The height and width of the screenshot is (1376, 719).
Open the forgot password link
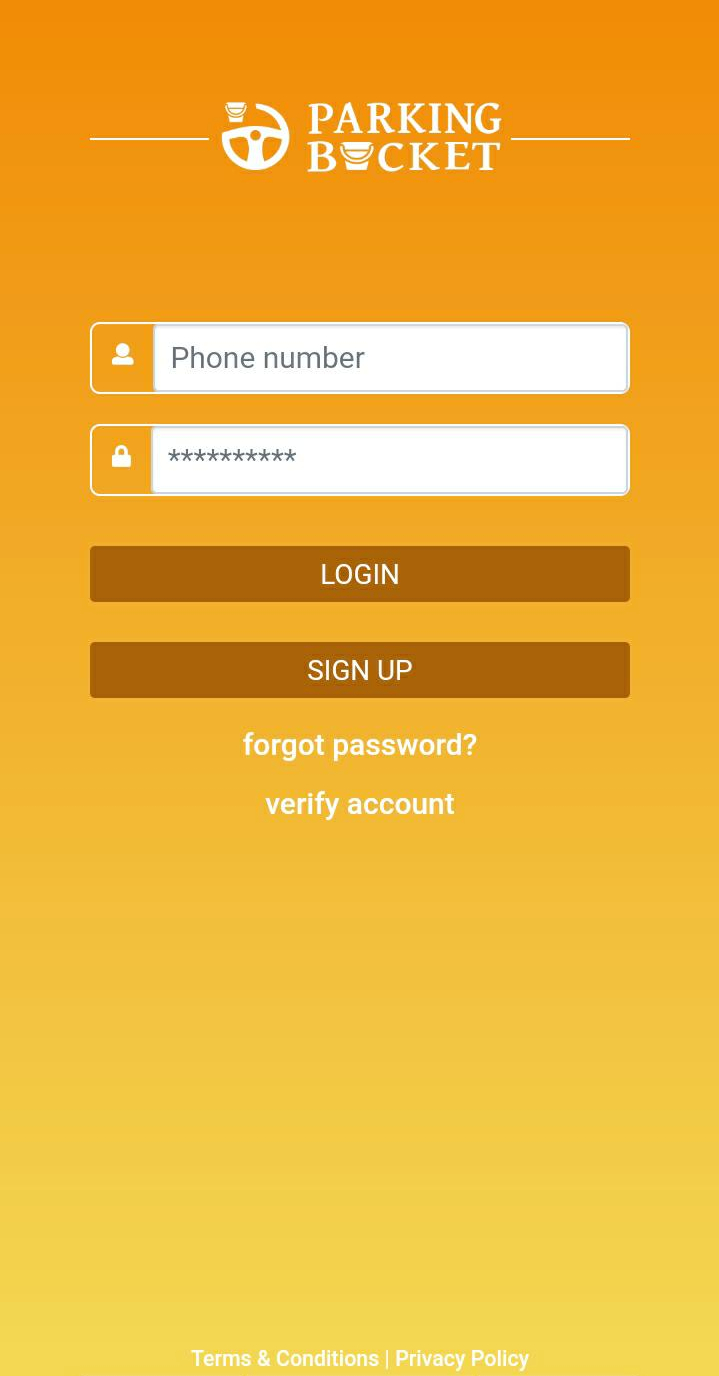[x=360, y=745]
